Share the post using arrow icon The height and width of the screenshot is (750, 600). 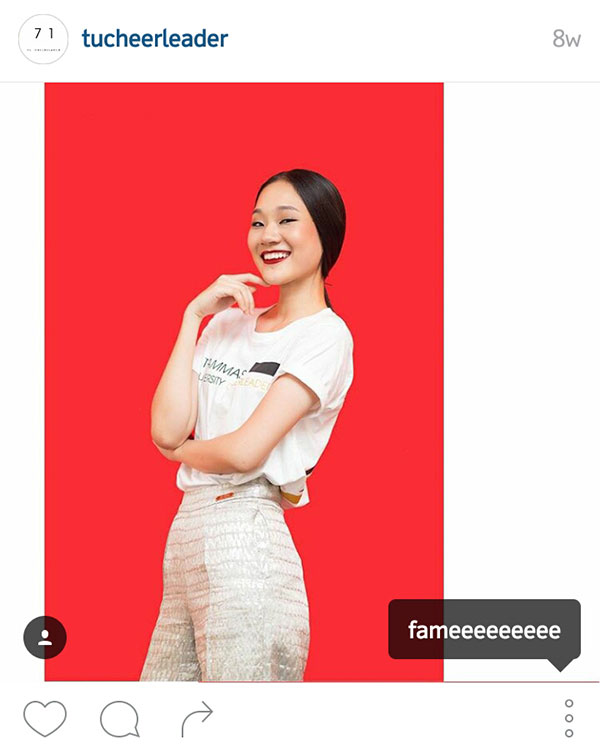197,718
